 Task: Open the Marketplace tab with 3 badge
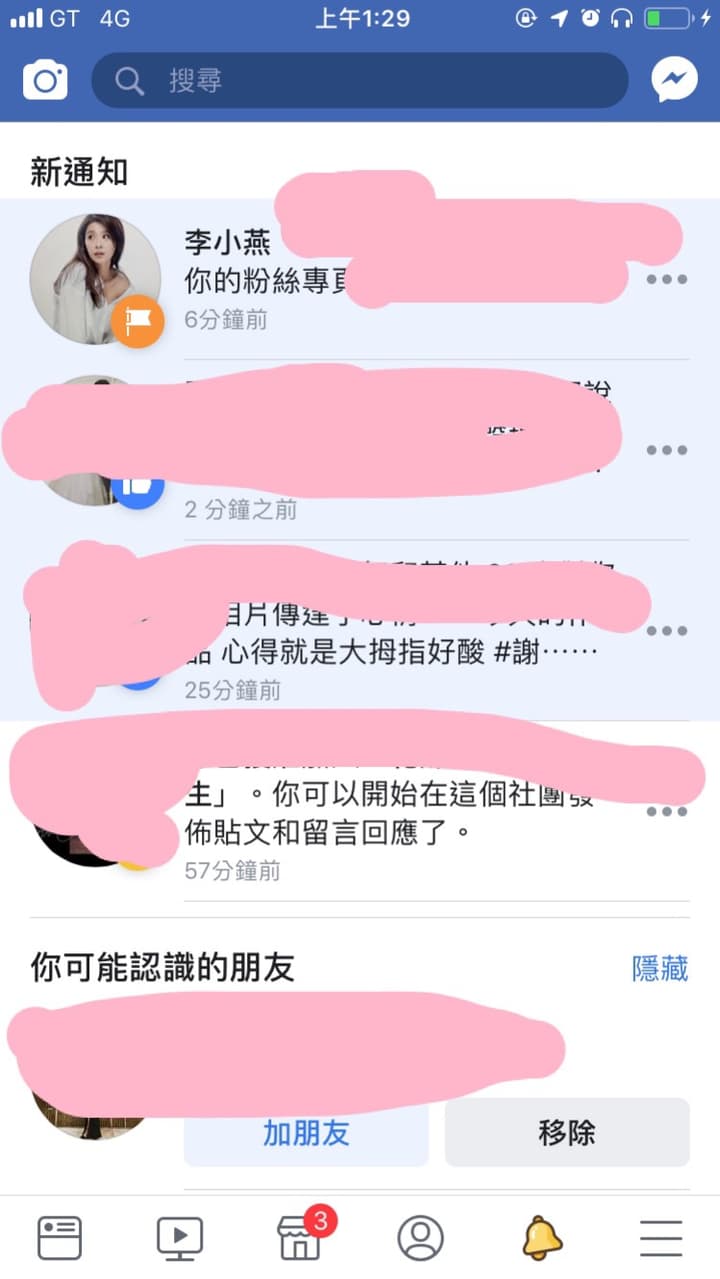pyautogui.click(x=300, y=1238)
